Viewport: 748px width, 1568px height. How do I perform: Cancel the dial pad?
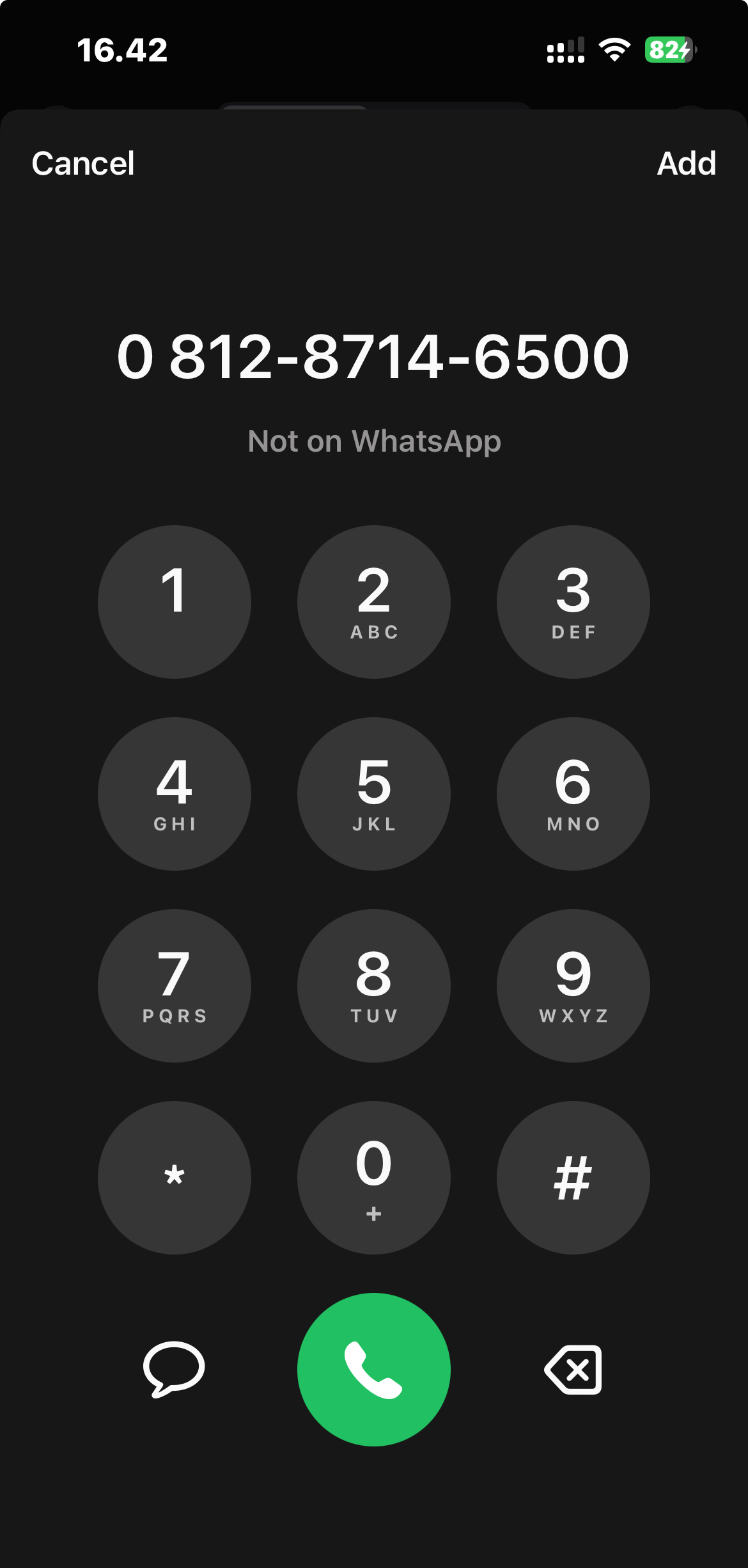83,164
